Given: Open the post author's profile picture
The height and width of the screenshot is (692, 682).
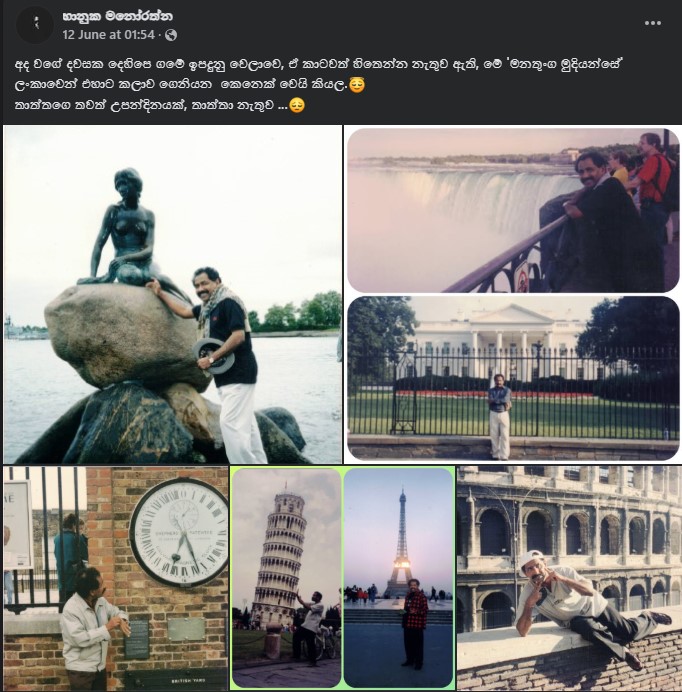Looking at the screenshot, I should click(35, 25).
